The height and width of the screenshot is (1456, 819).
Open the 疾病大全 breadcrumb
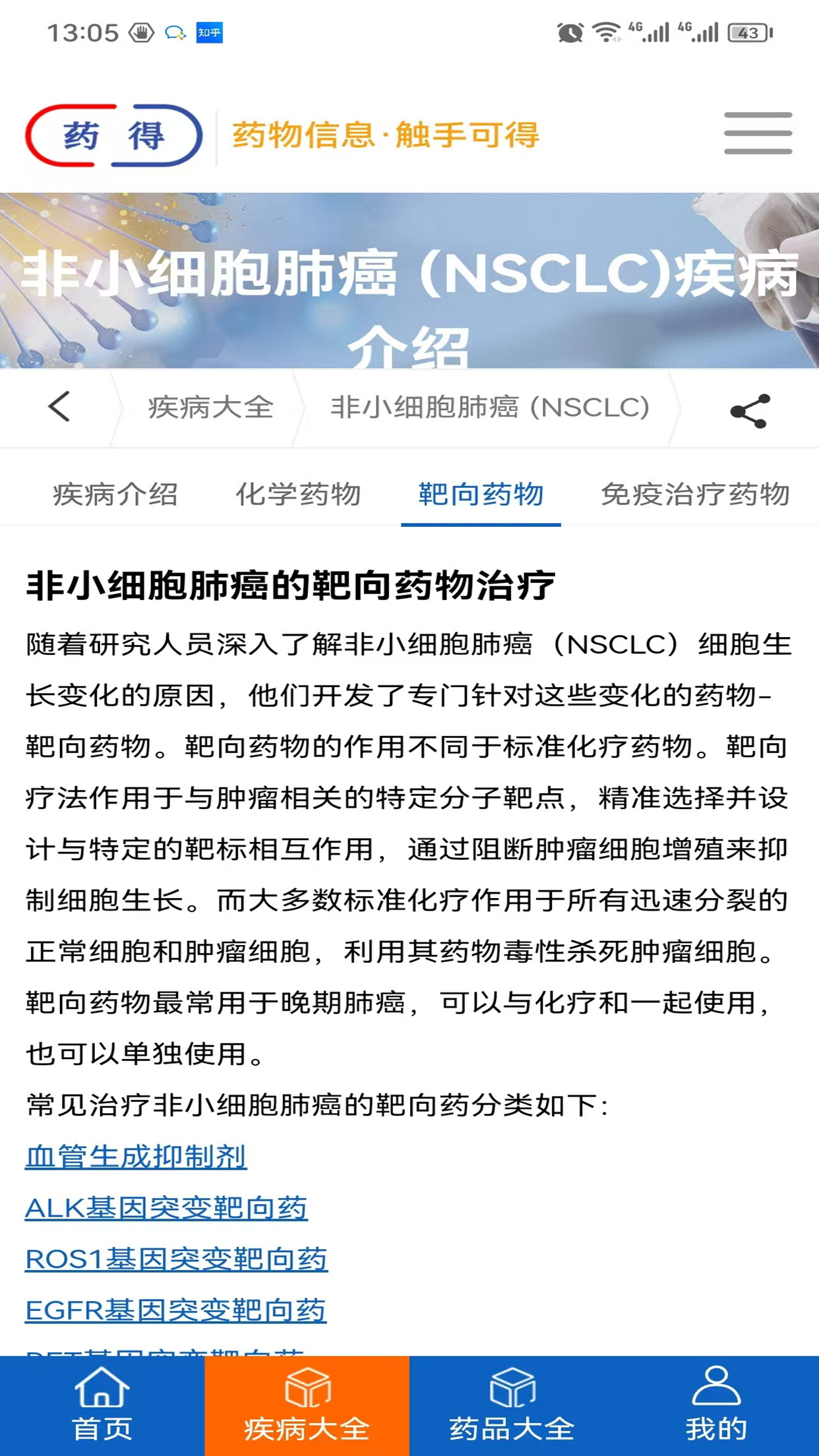click(210, 408)
